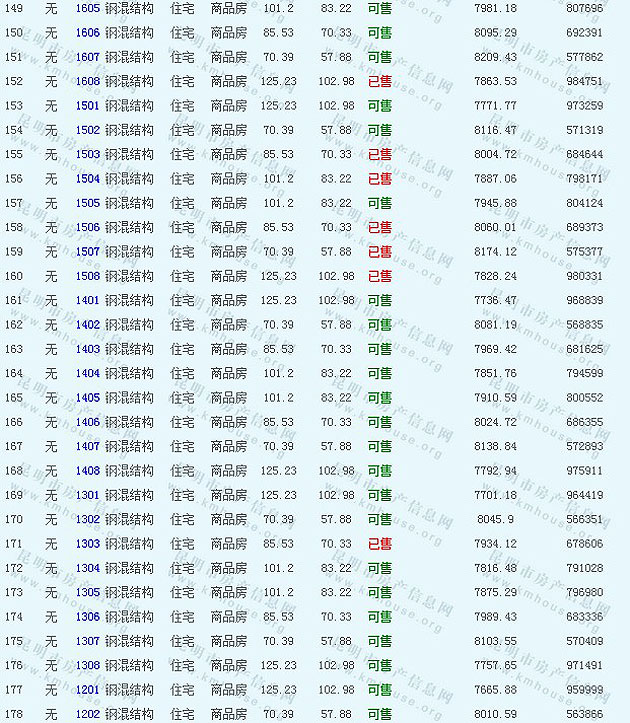This screenshot has width=630, height=723.
Task: View unit 1301 listing
Action: 87,495
